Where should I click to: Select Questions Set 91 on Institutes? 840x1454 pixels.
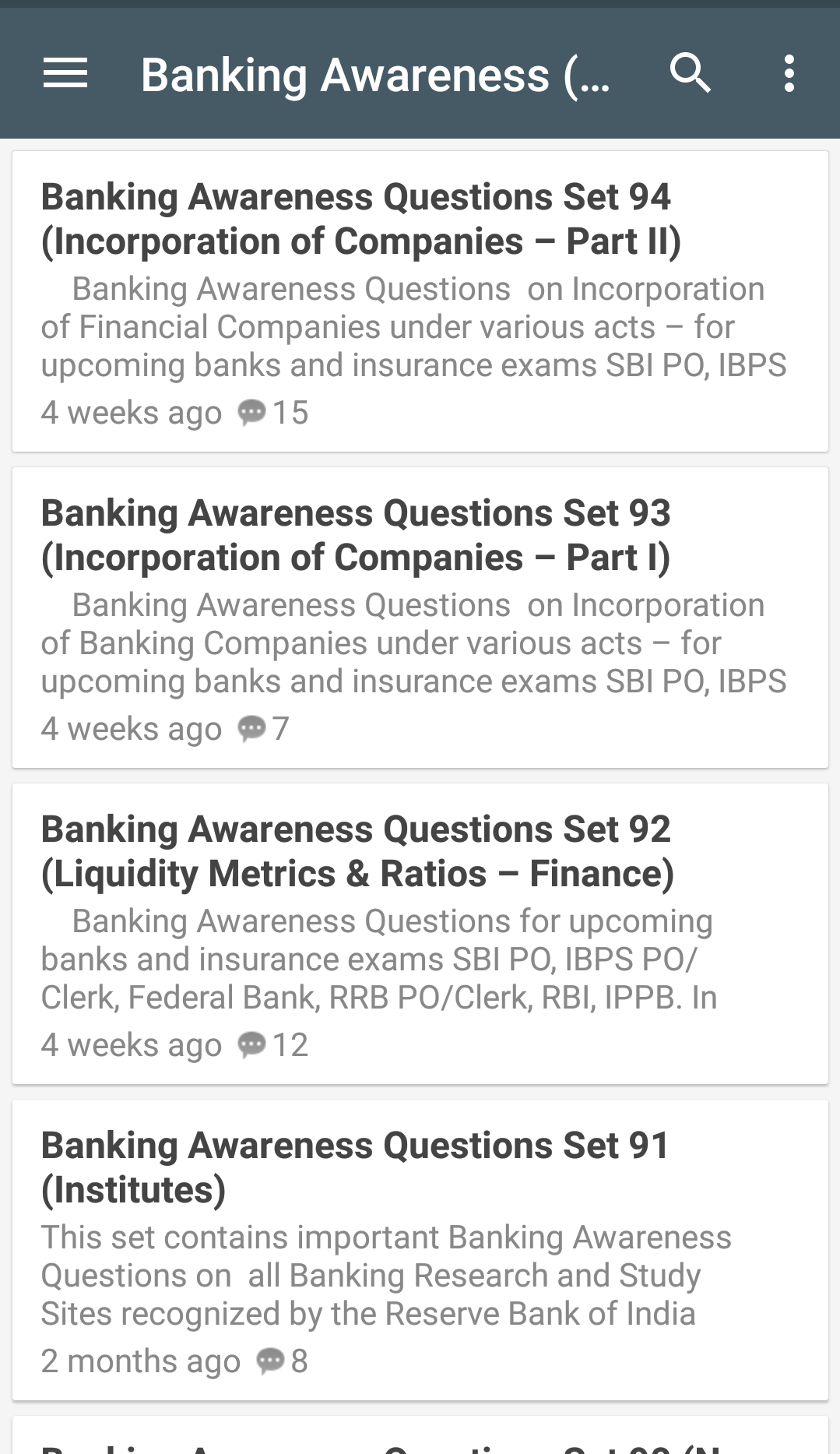tap(355, 1168)
